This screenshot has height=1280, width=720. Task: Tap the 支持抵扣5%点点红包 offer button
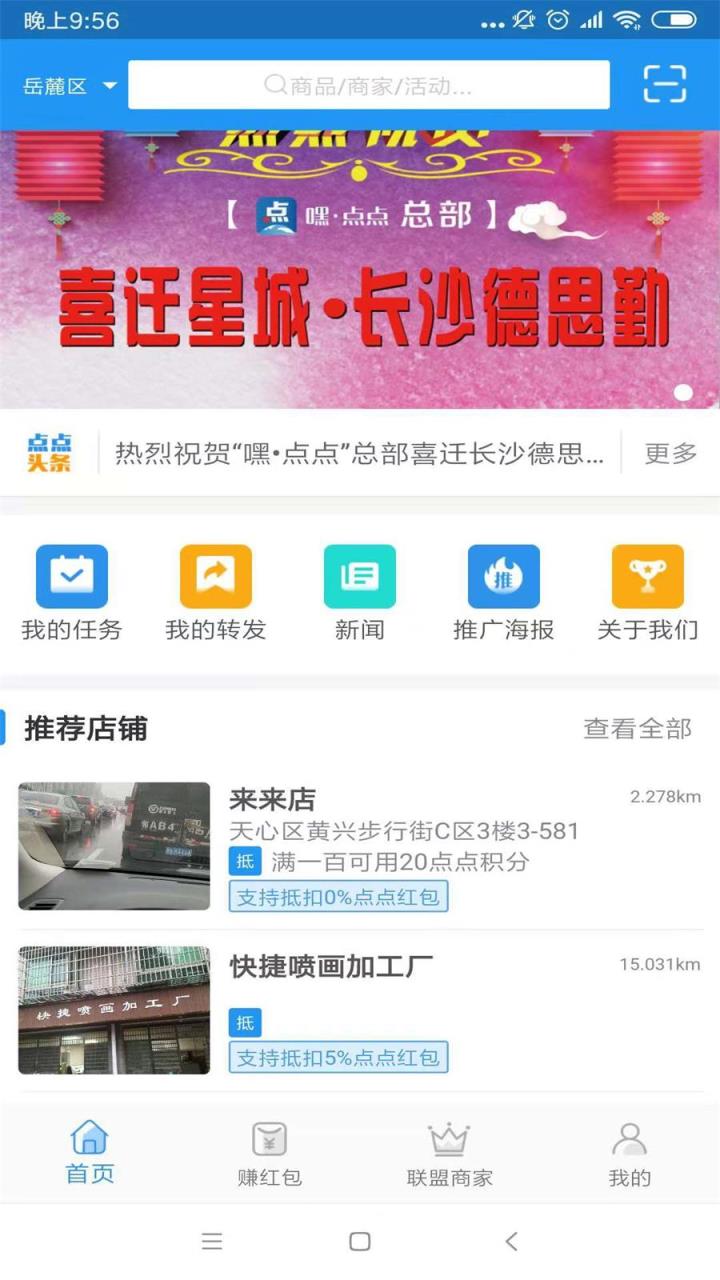(338, 1058)
